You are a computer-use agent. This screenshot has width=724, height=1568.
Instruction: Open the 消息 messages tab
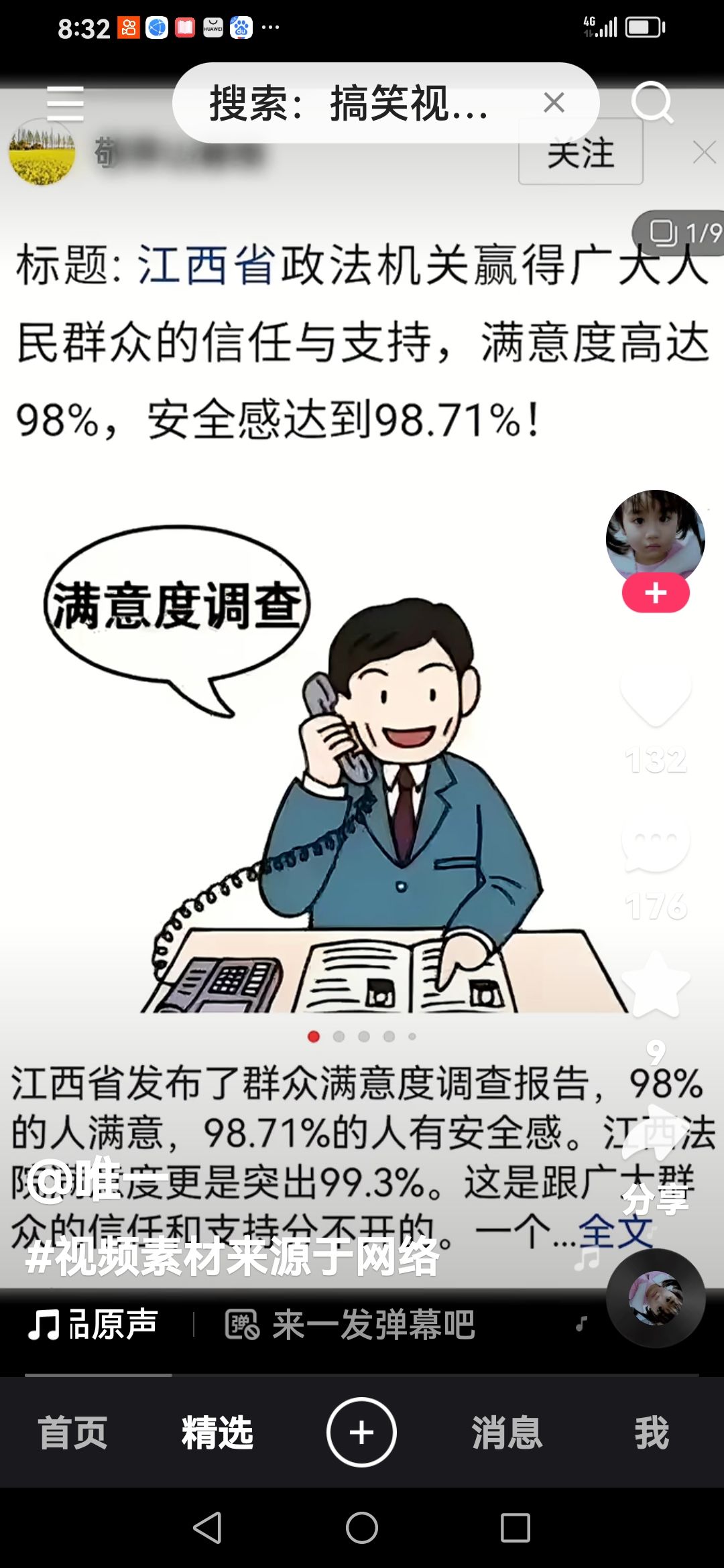(507, 1433)
